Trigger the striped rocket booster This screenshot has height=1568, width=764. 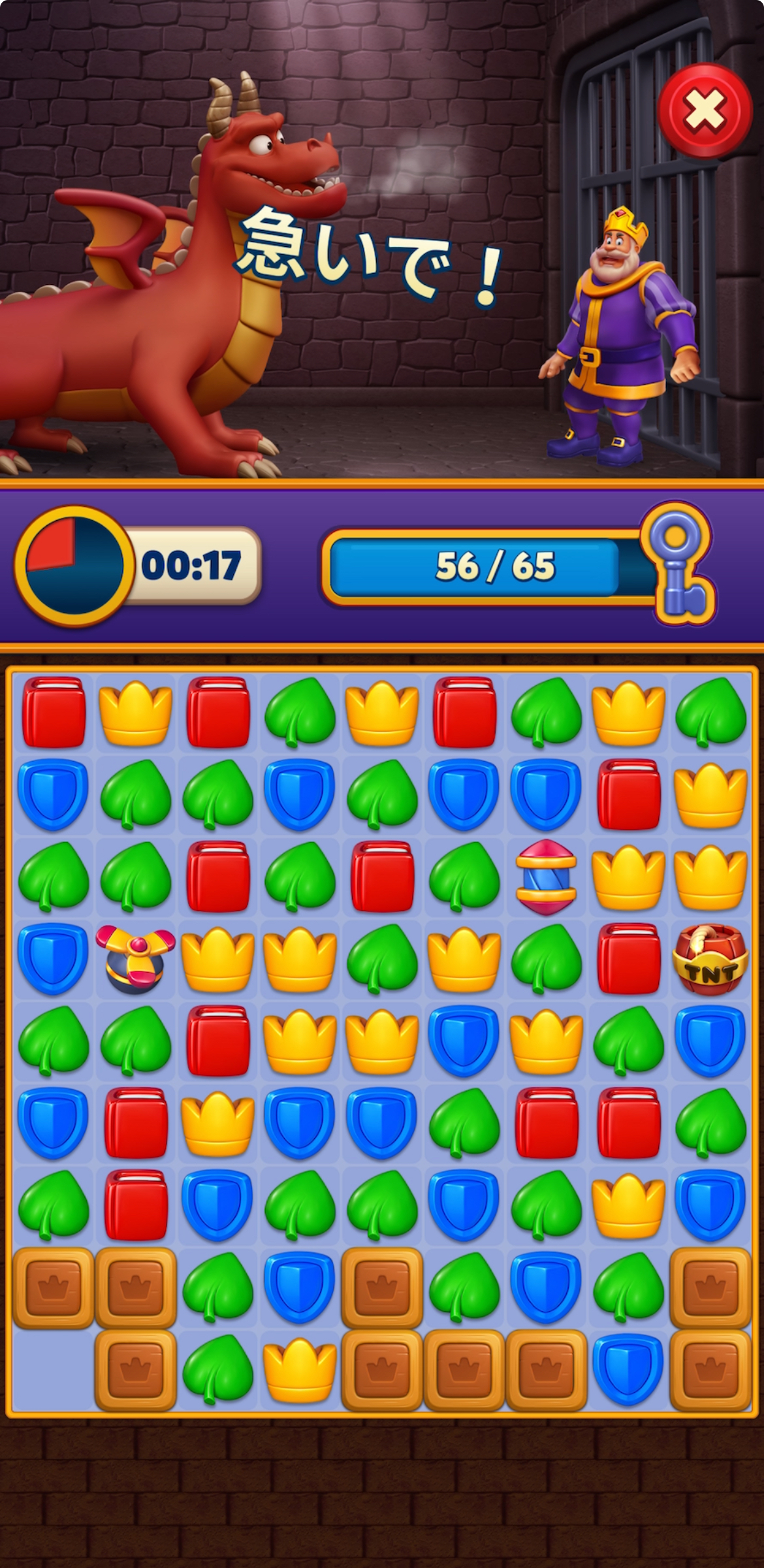coord(546,877)
